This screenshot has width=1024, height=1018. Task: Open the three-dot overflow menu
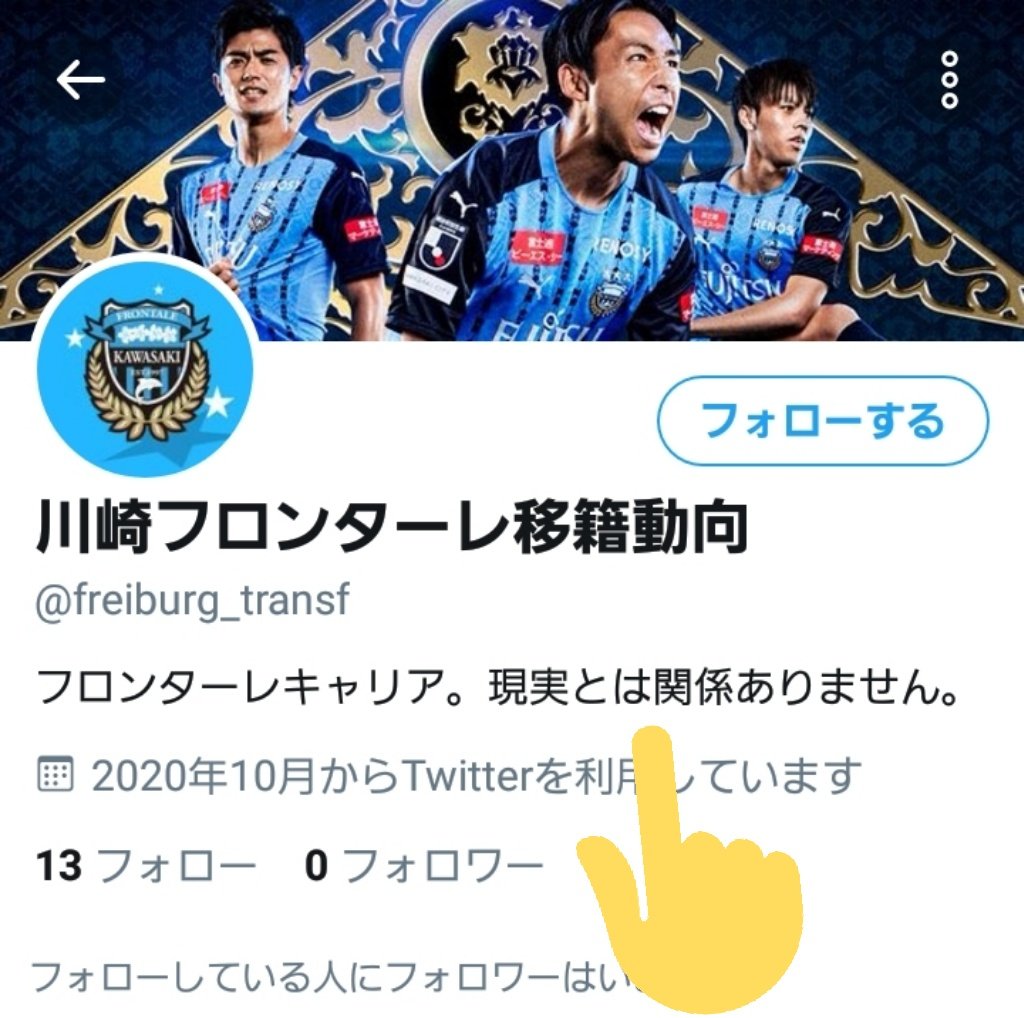click(x=949, y=79)
